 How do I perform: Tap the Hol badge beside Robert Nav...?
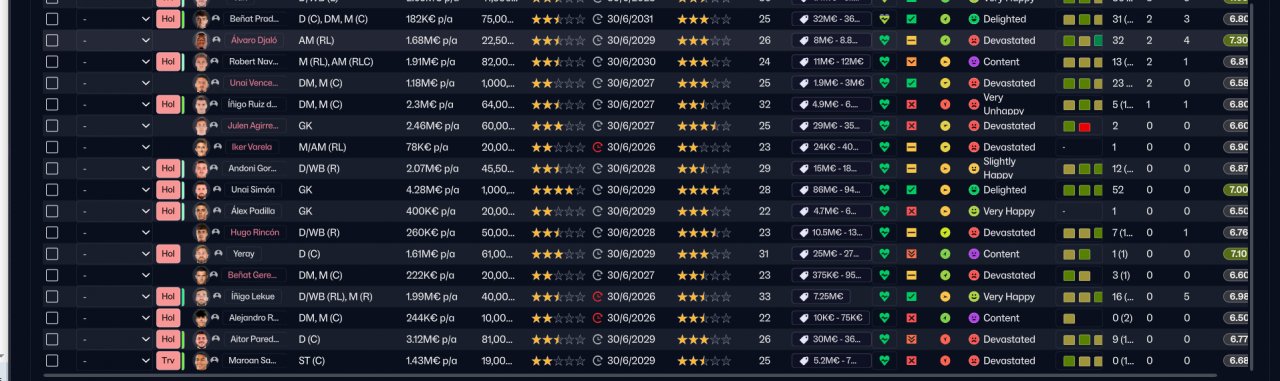(168, 62)
